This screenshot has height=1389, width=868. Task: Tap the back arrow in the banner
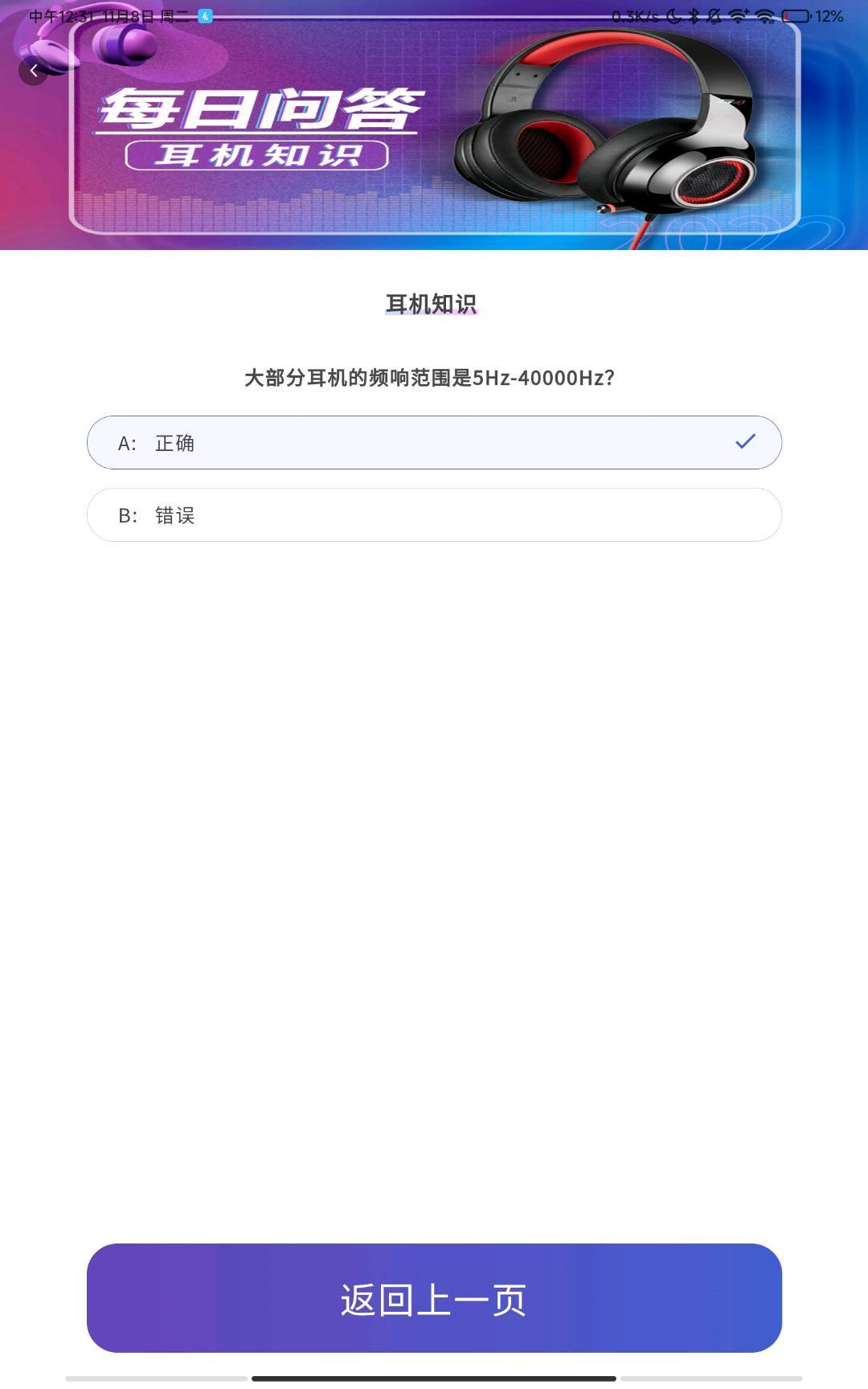[33, 71]
